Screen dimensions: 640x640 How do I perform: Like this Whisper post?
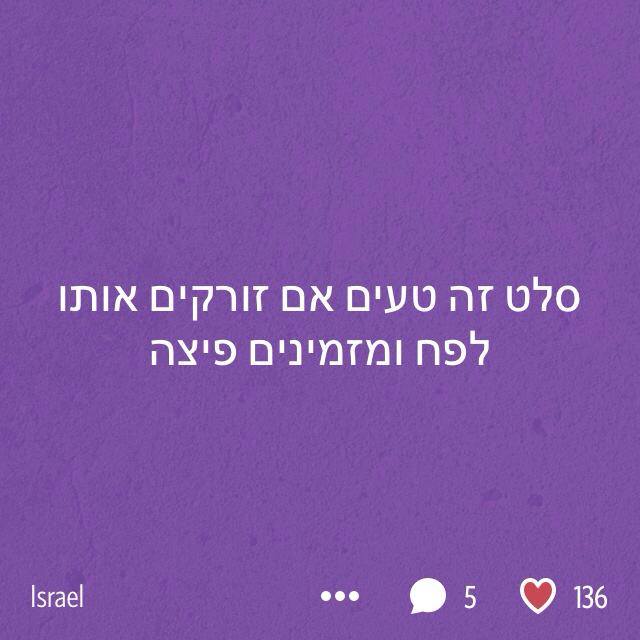coord(537,598)
